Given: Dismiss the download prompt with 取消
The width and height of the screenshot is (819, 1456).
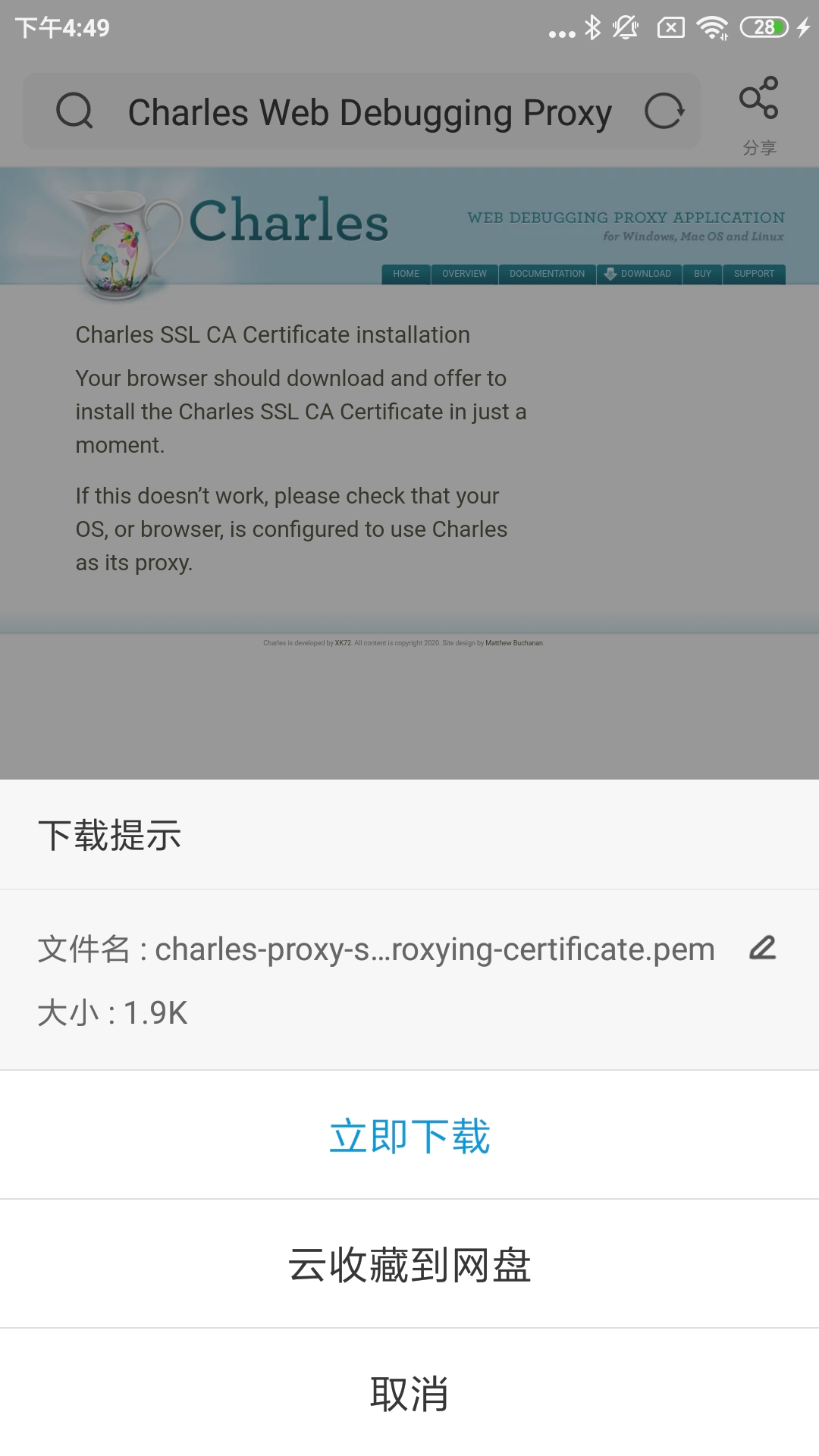Looking at the screenshot, I should click(x=409, y=1393).
